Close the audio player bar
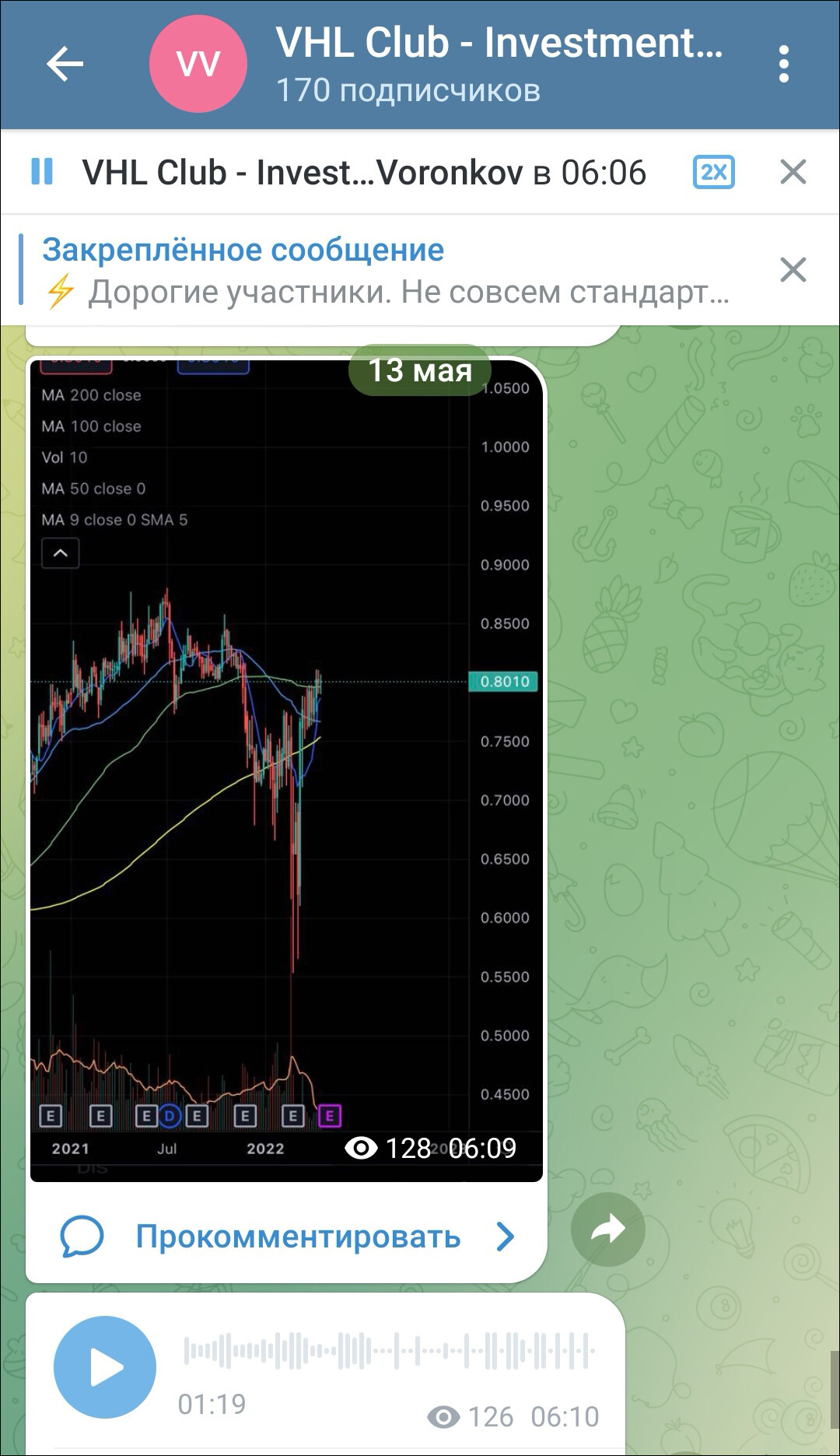The image size is (840, 1456). (793, 172)
